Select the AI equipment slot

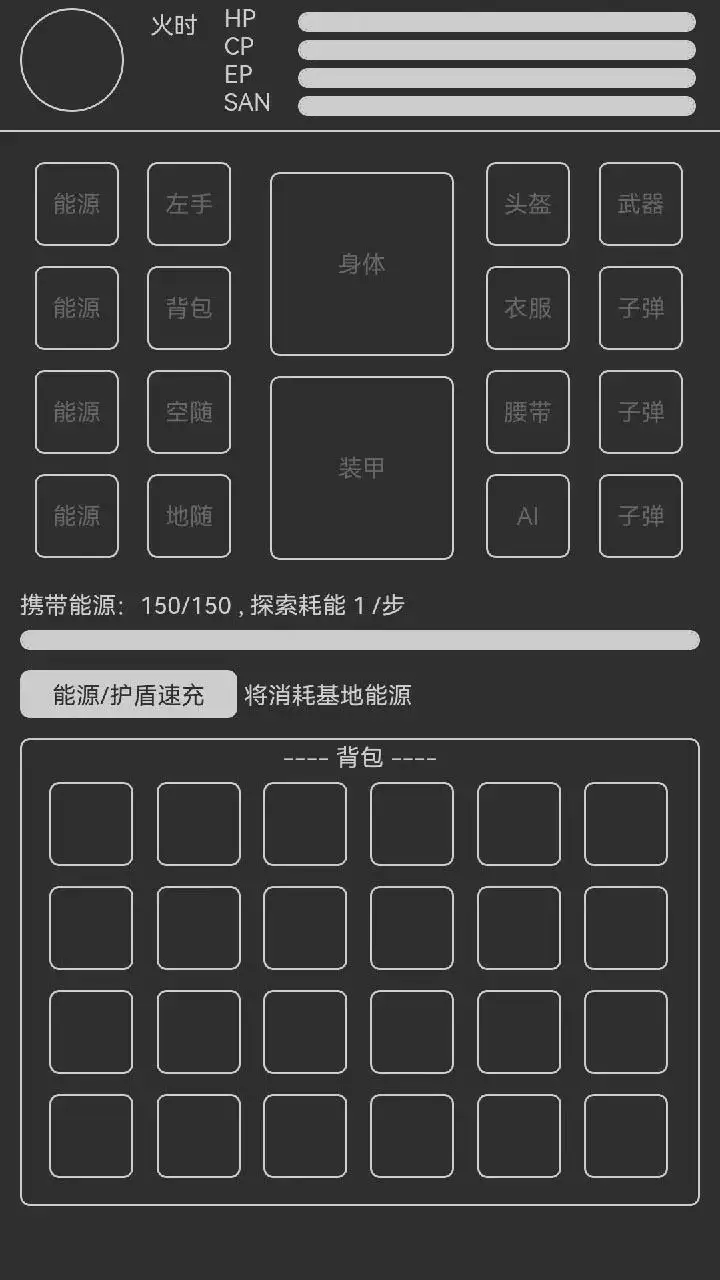click(528, 516)
